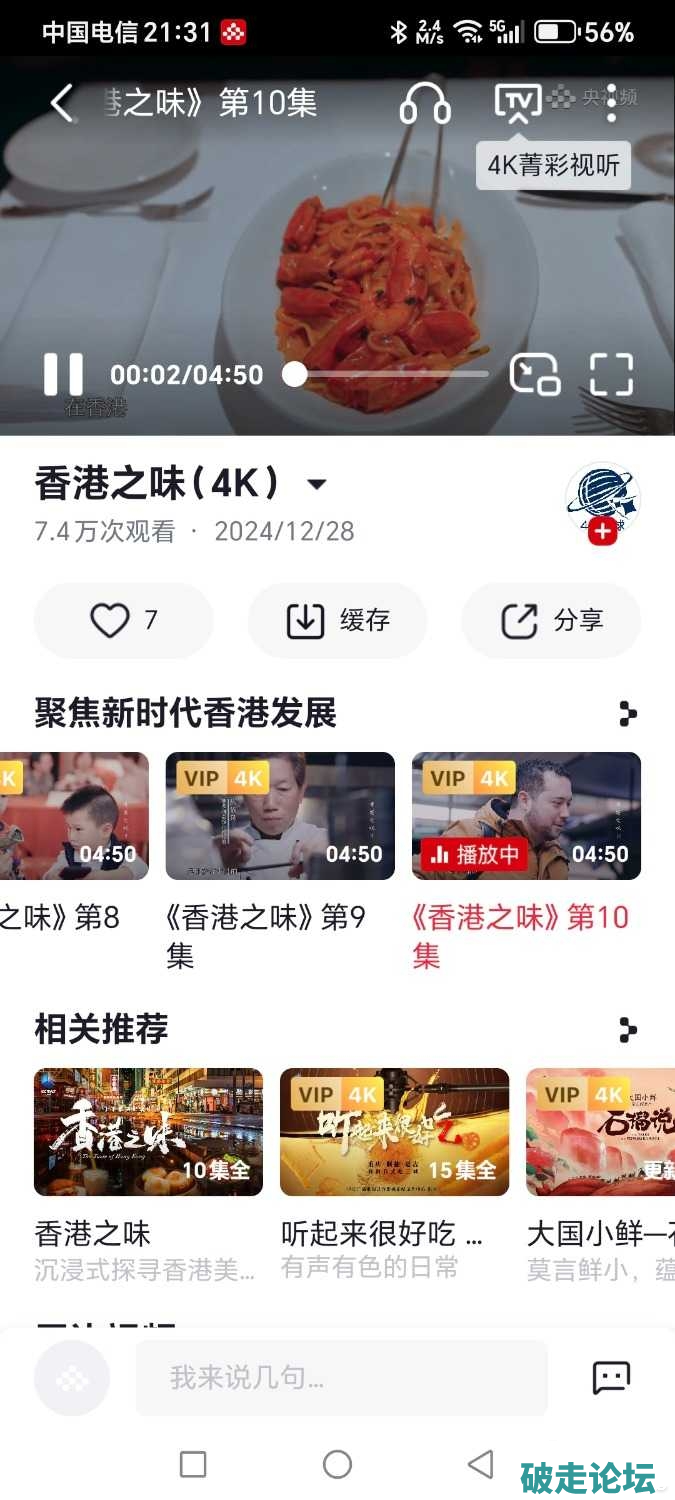This screenshot has height=1500, width=675.
Task: Like this video
Action: [x=124, y=621]
